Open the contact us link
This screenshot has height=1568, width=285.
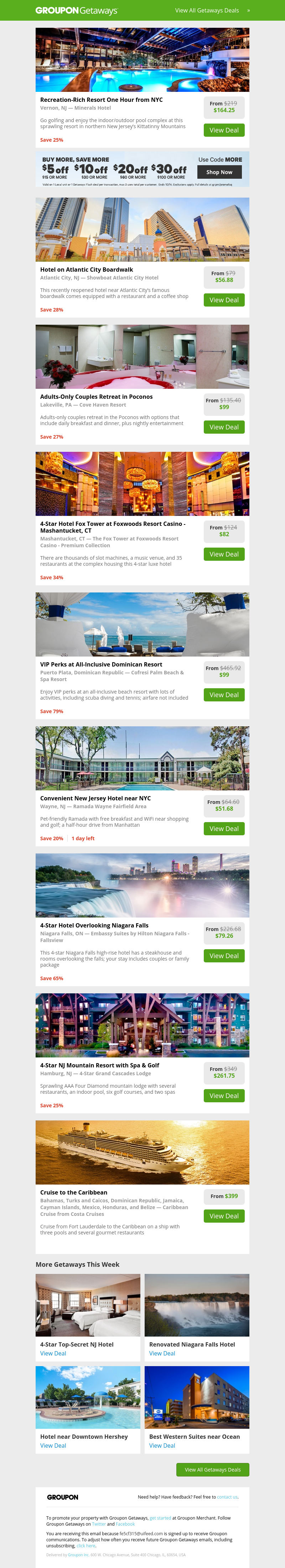click(x=227, y=1497)
